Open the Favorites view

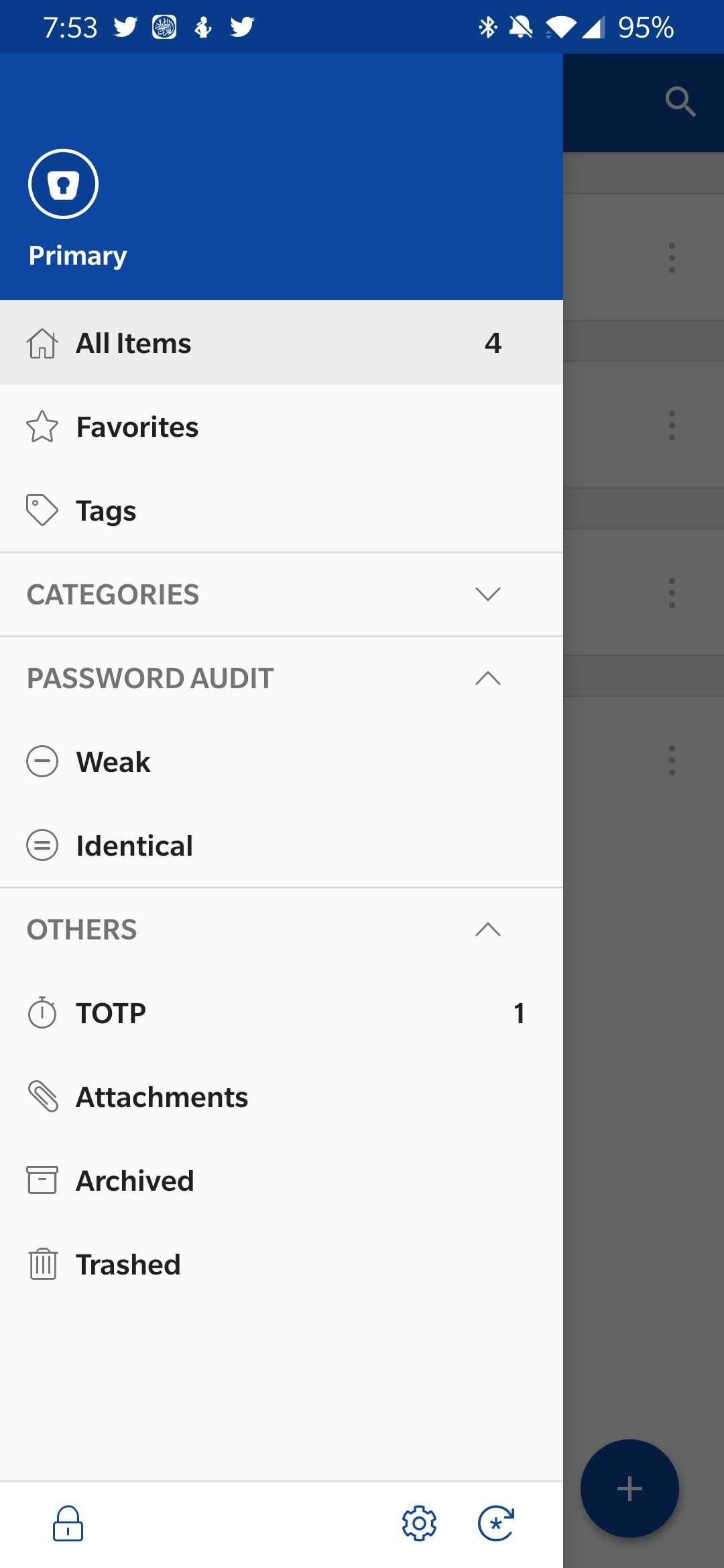(x=137, y=426)
